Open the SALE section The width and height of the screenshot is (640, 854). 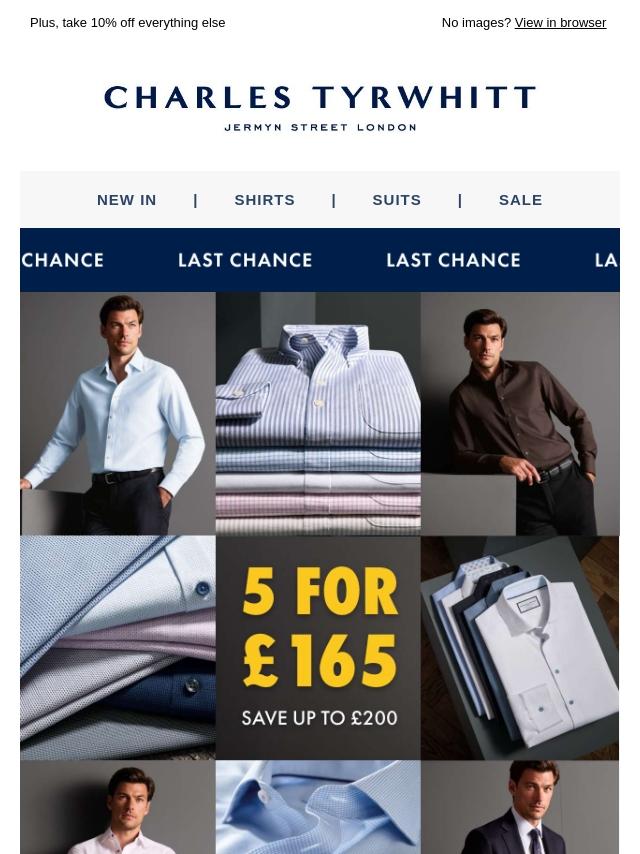click(x=521, y=200)
